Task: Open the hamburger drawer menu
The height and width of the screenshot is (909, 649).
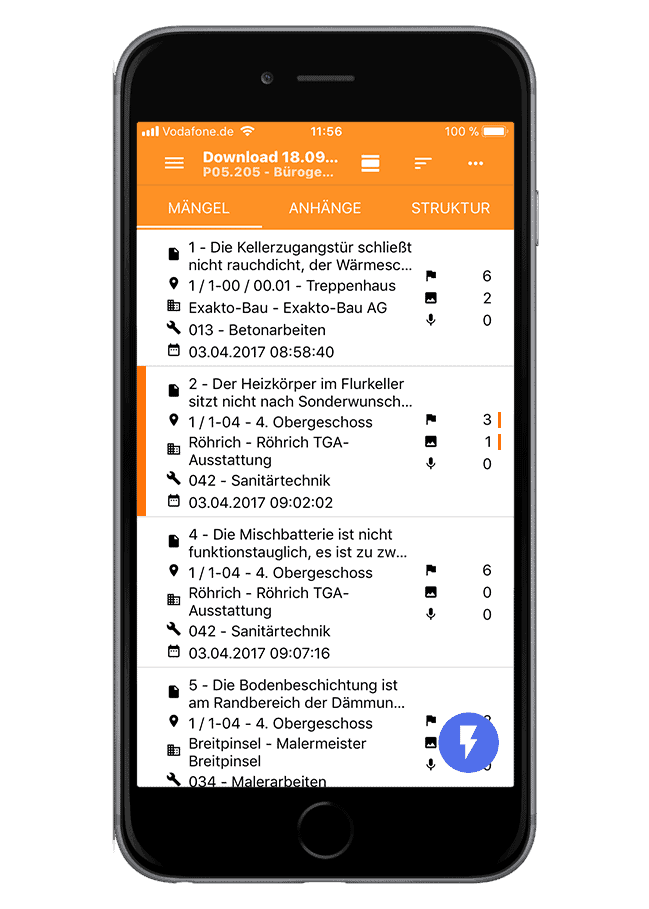Action: tap(174, 163)
